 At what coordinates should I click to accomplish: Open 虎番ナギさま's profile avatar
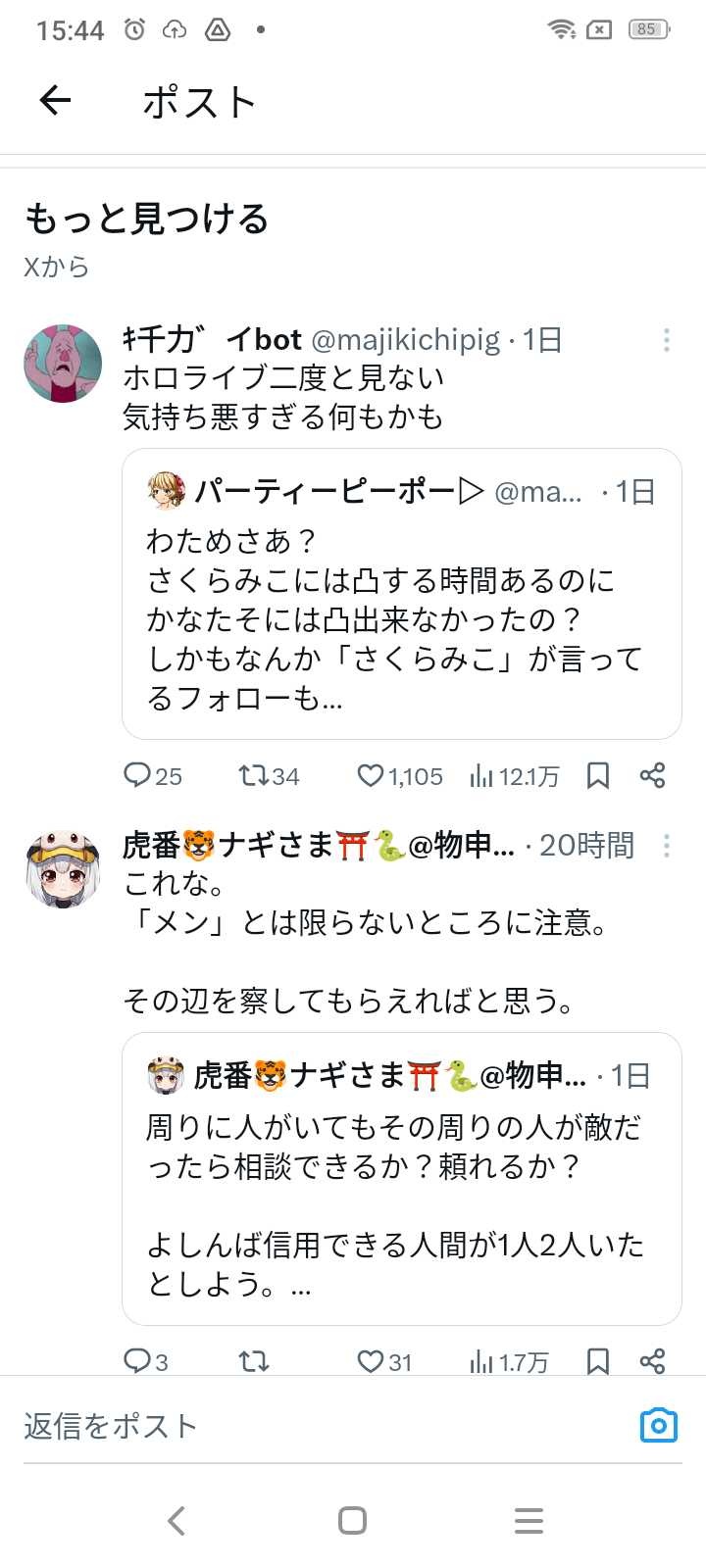click(x=63, y=868)
